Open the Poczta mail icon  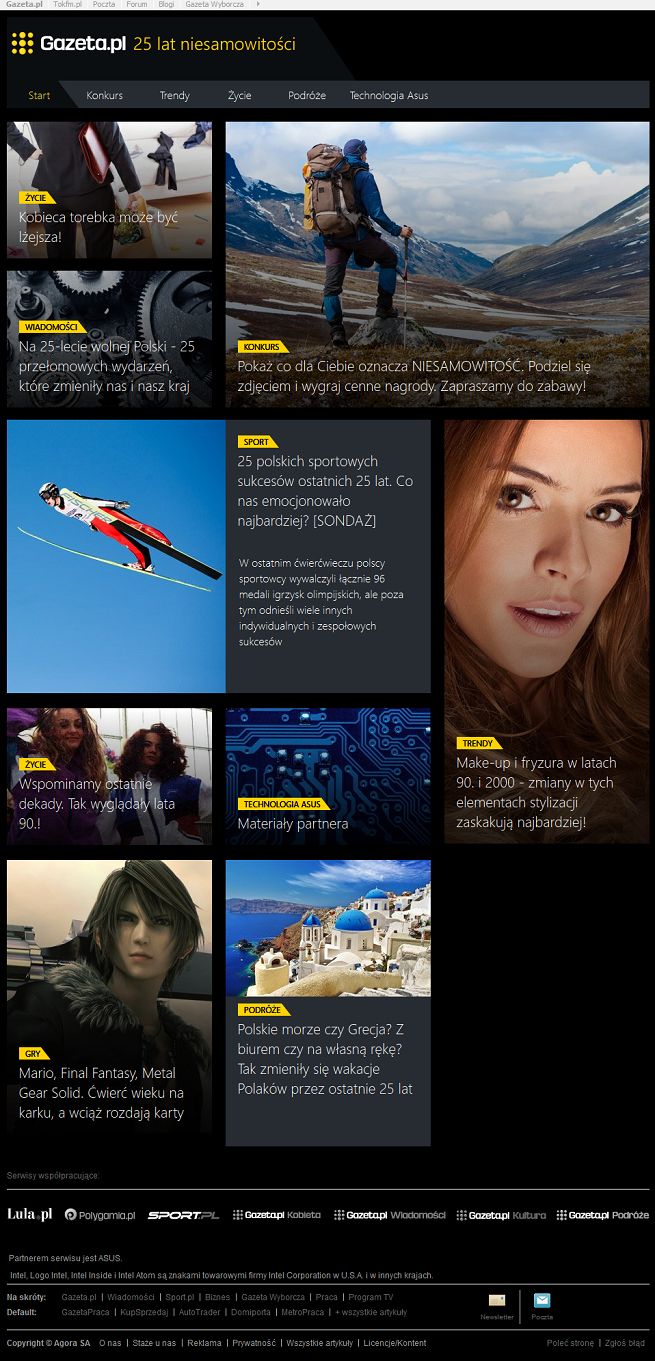(542, 1300)
